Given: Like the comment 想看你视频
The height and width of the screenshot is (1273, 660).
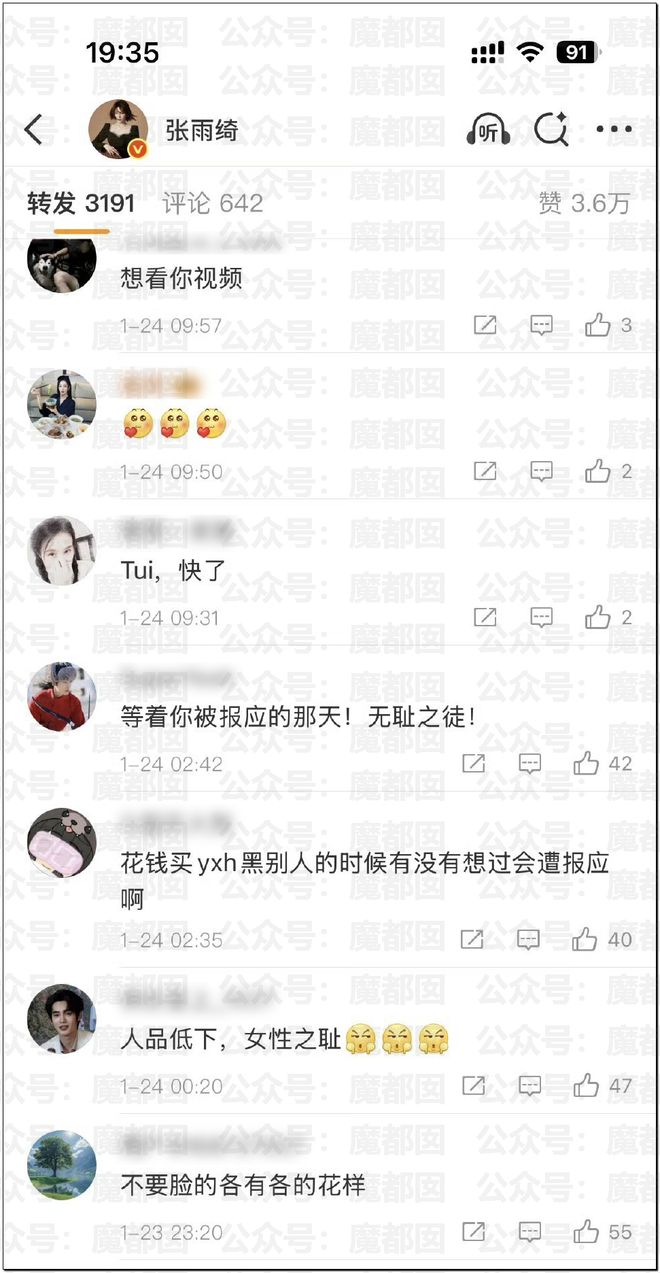Looking at the screenshot, I should click(598, 325).
